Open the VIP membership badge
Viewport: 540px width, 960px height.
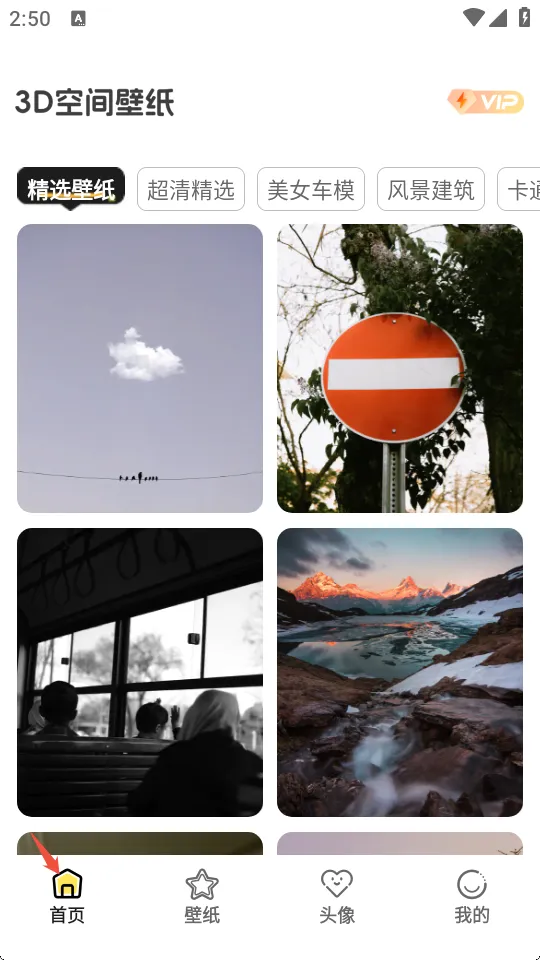coord(486,102)
